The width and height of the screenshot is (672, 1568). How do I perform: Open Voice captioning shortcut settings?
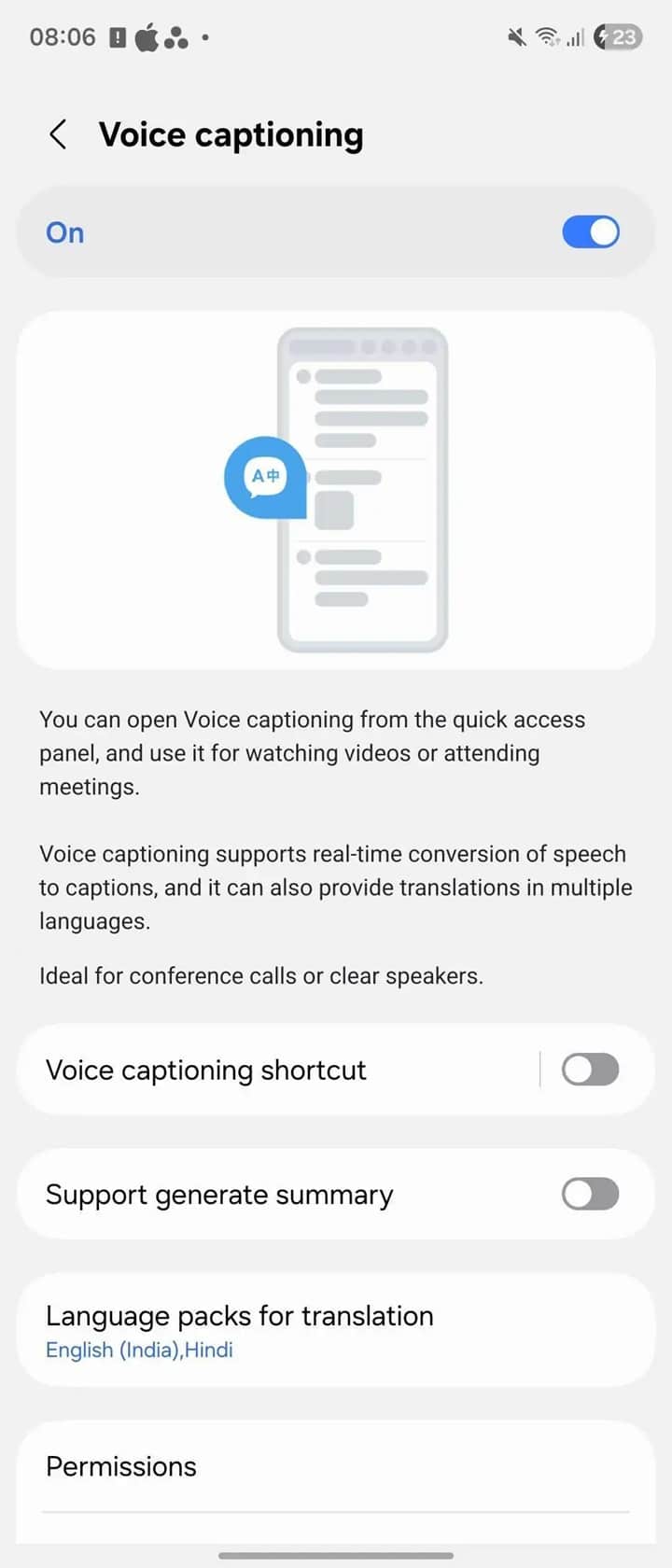point(280,1070)
